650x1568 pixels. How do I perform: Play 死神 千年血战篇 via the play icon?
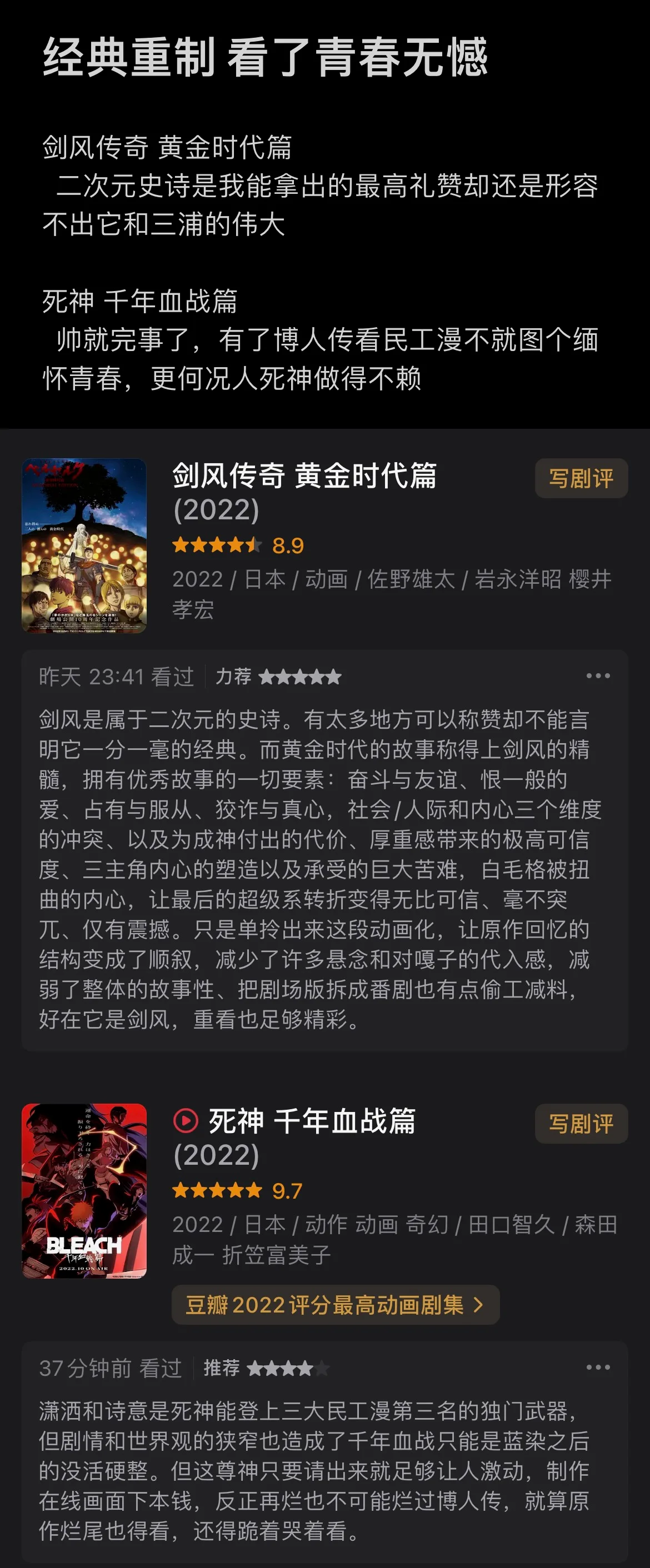(x=186, y=1121)
